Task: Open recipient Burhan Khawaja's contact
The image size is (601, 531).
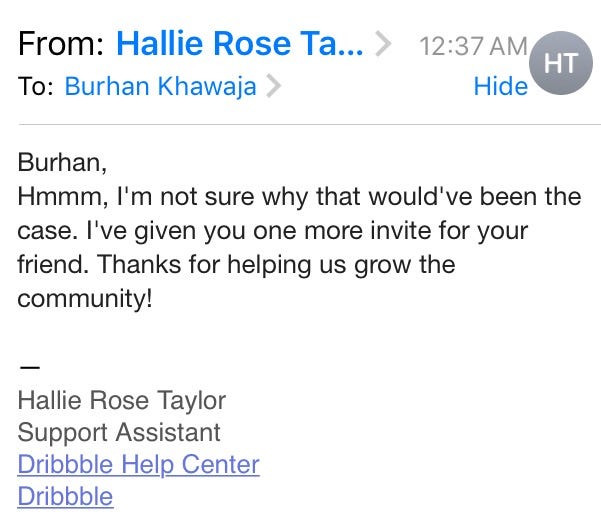Action: 161,87
